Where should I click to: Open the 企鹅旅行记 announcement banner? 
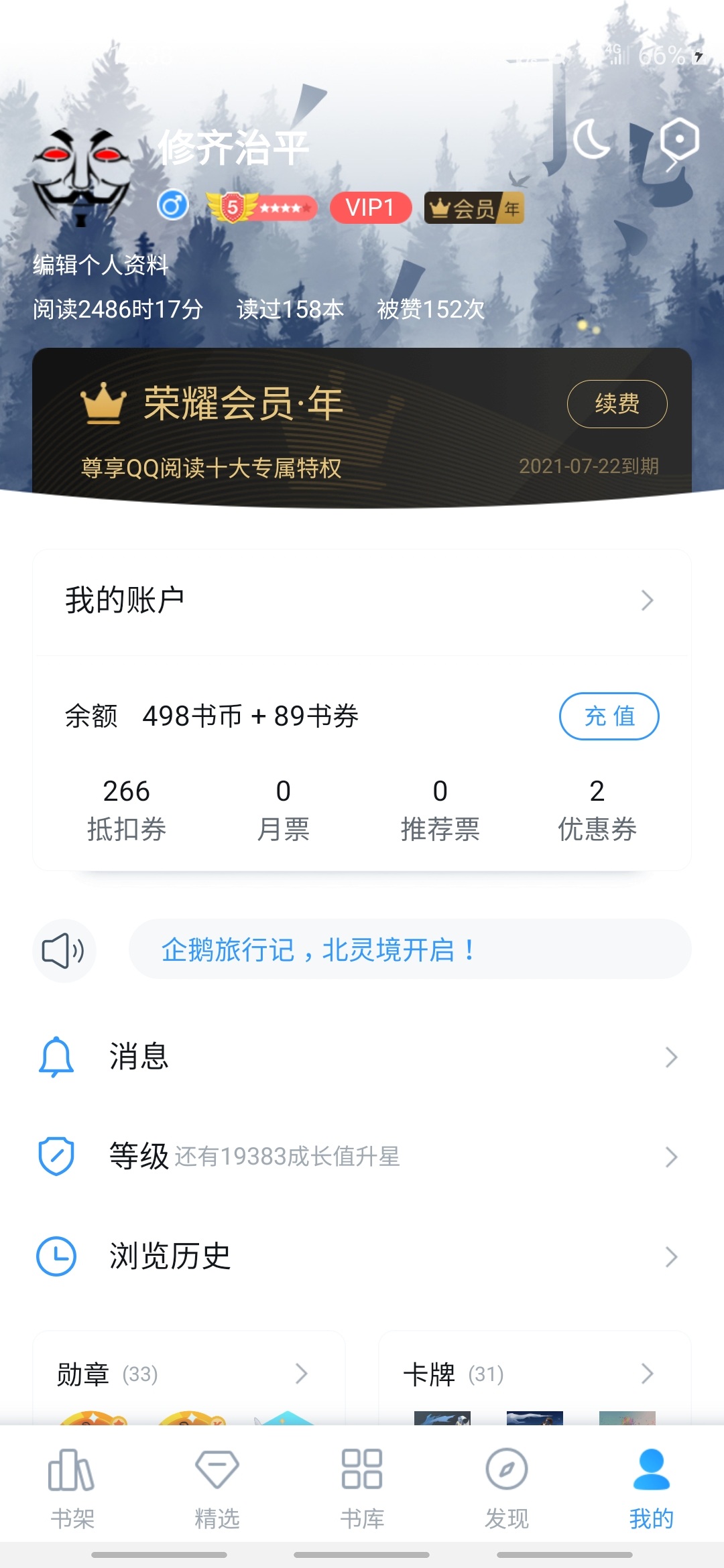409,950
